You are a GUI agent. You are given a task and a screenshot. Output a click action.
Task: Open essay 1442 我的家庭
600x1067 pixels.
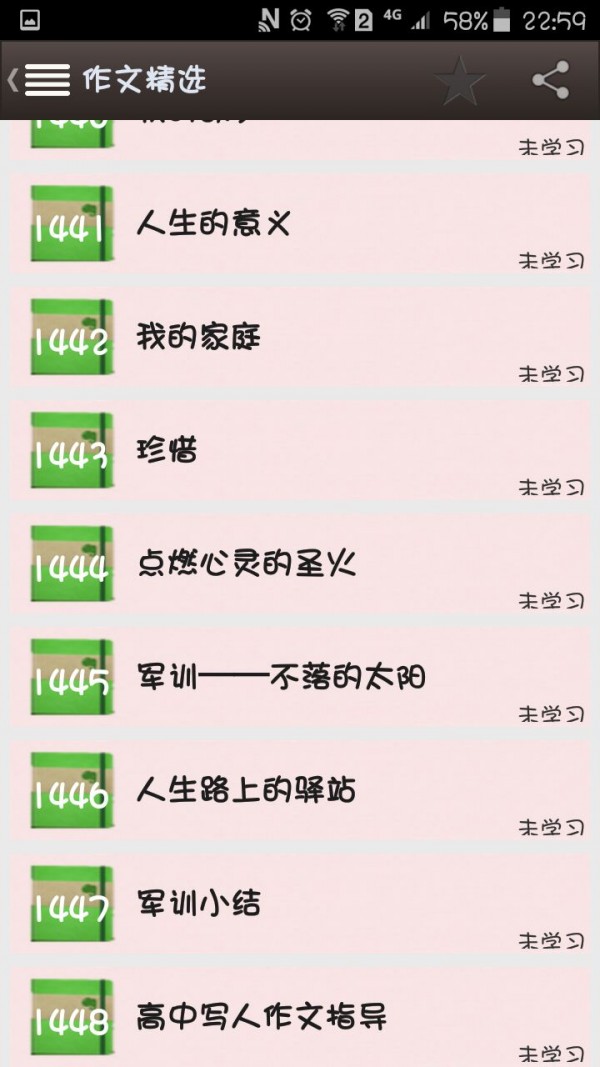[x=300, y=338]
